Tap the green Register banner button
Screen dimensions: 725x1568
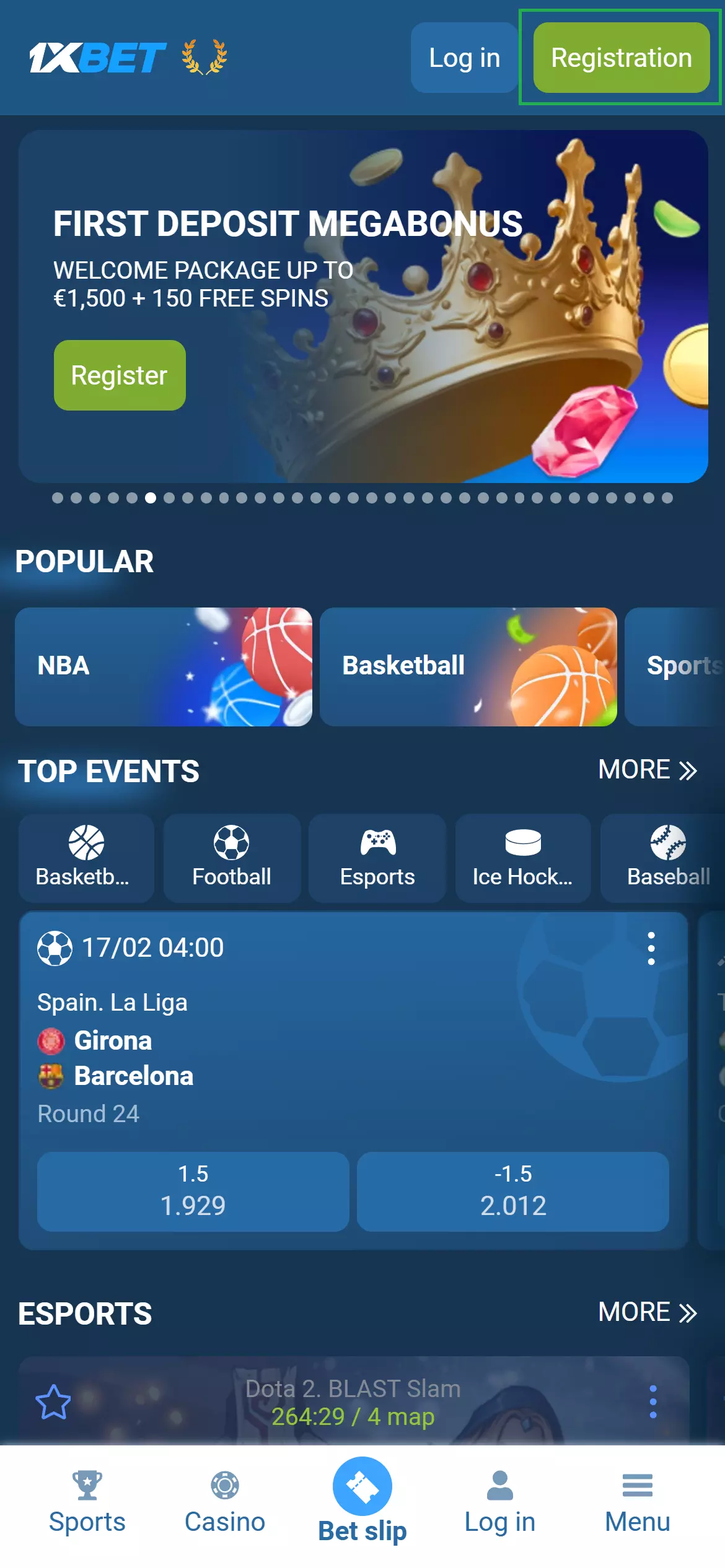120,375
